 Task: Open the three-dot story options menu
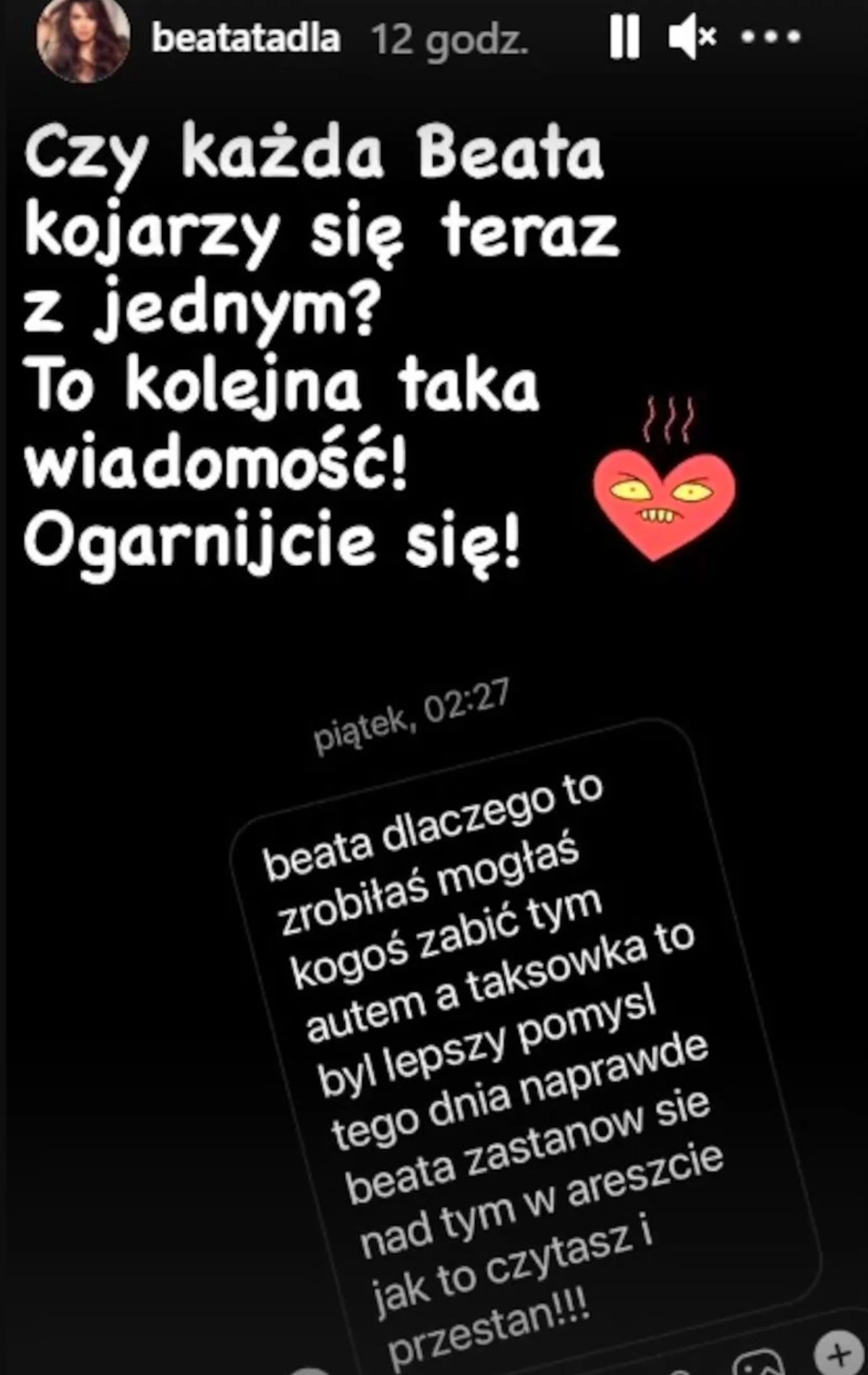click(771, 38)
